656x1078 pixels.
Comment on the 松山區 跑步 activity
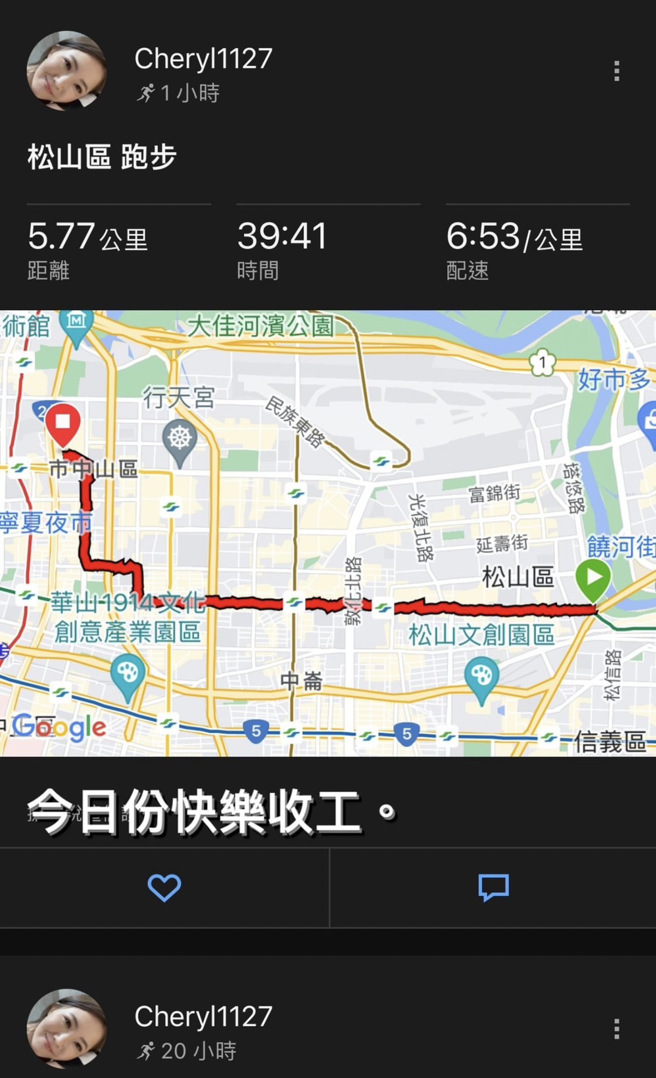click(493, 887)
